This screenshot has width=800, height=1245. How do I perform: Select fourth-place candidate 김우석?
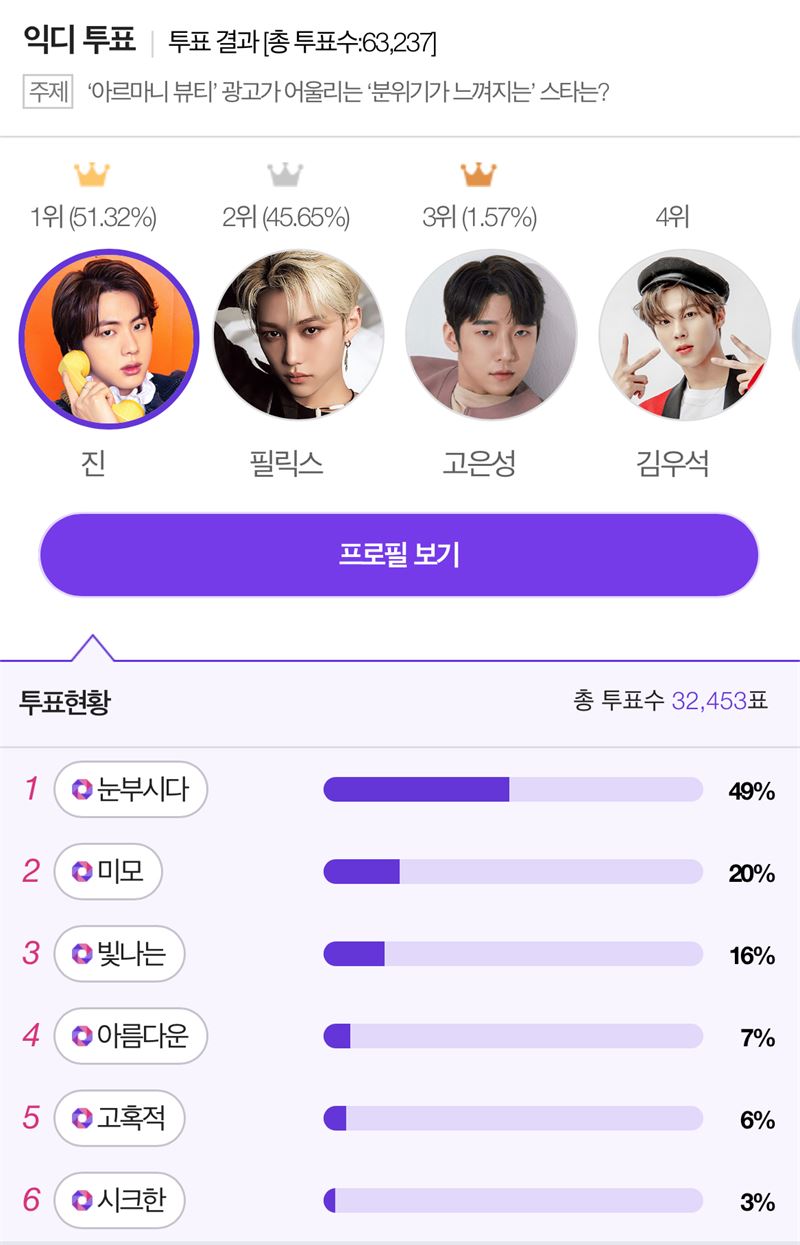(684, 335)
